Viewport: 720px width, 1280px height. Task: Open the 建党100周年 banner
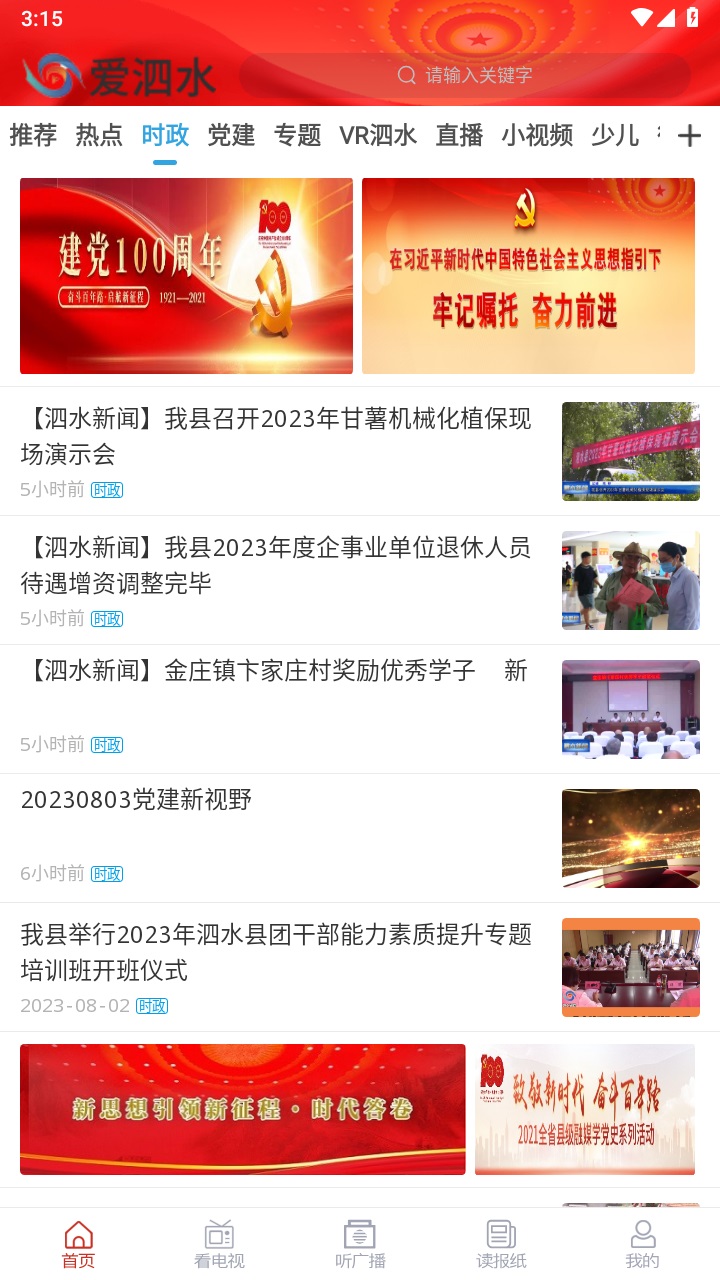(x=186, y=276)
